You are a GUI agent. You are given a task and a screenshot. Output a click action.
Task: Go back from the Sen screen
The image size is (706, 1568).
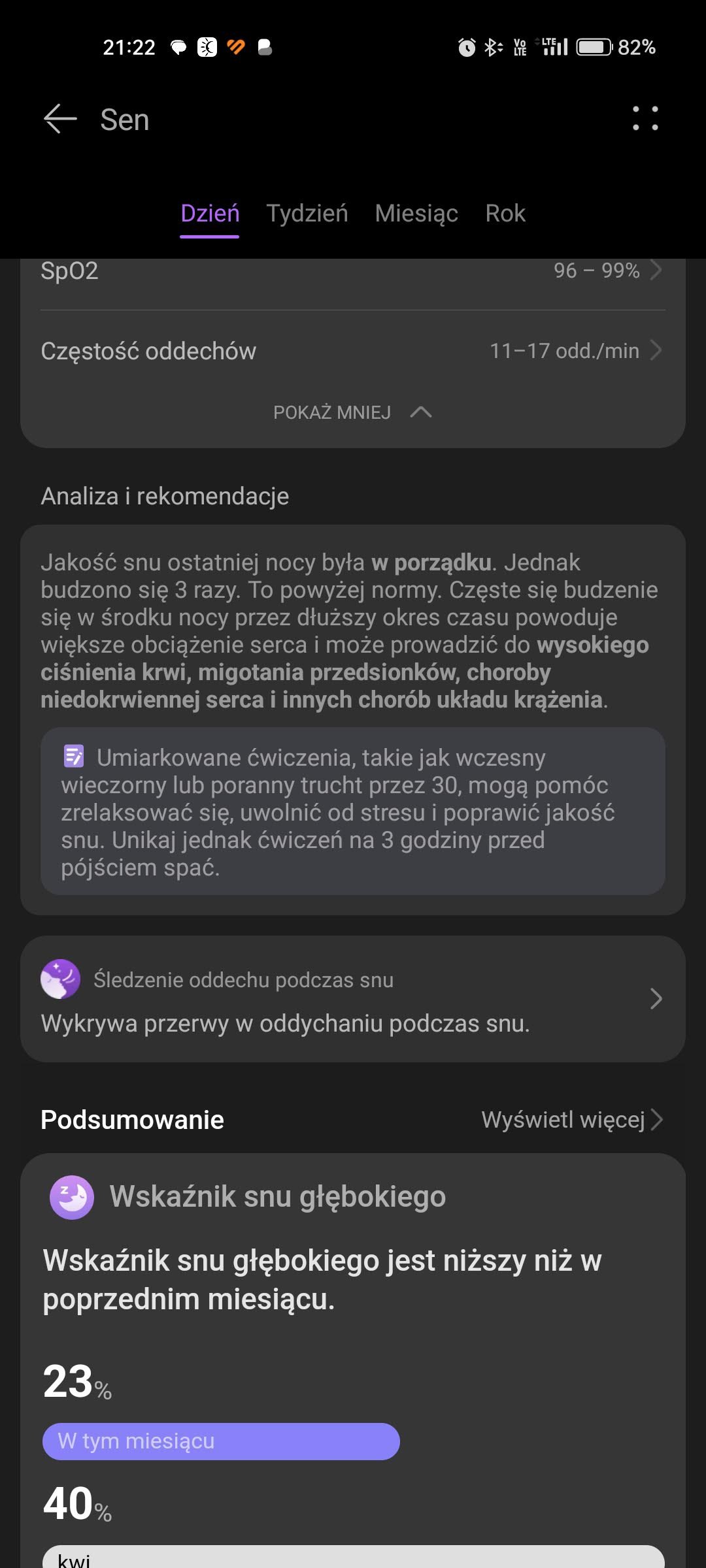point(60,120)
